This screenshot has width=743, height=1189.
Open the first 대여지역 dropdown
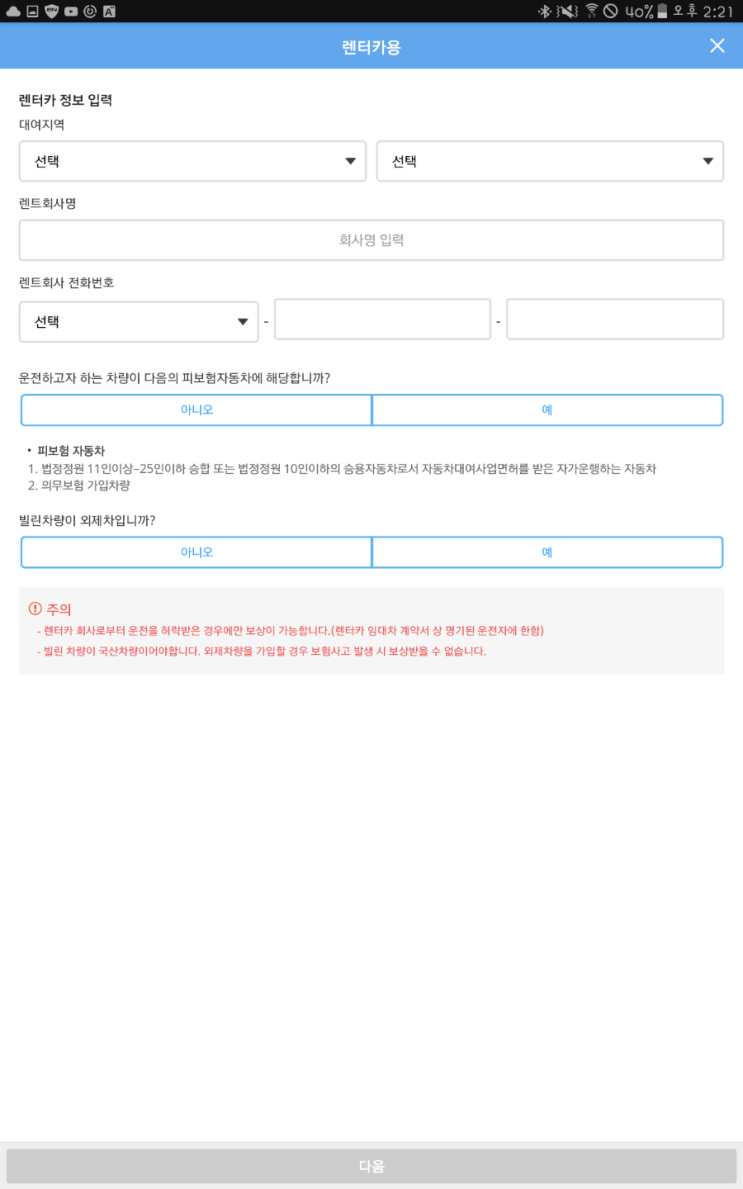point(193,161)
